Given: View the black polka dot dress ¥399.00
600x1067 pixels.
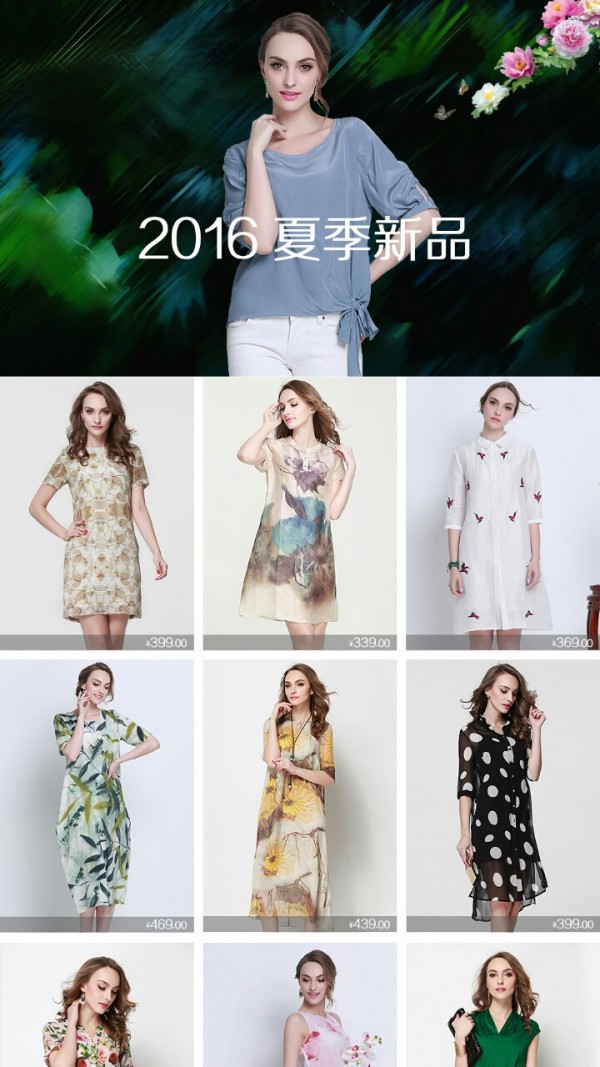Looking at the screenshot, I should point(502,795).
